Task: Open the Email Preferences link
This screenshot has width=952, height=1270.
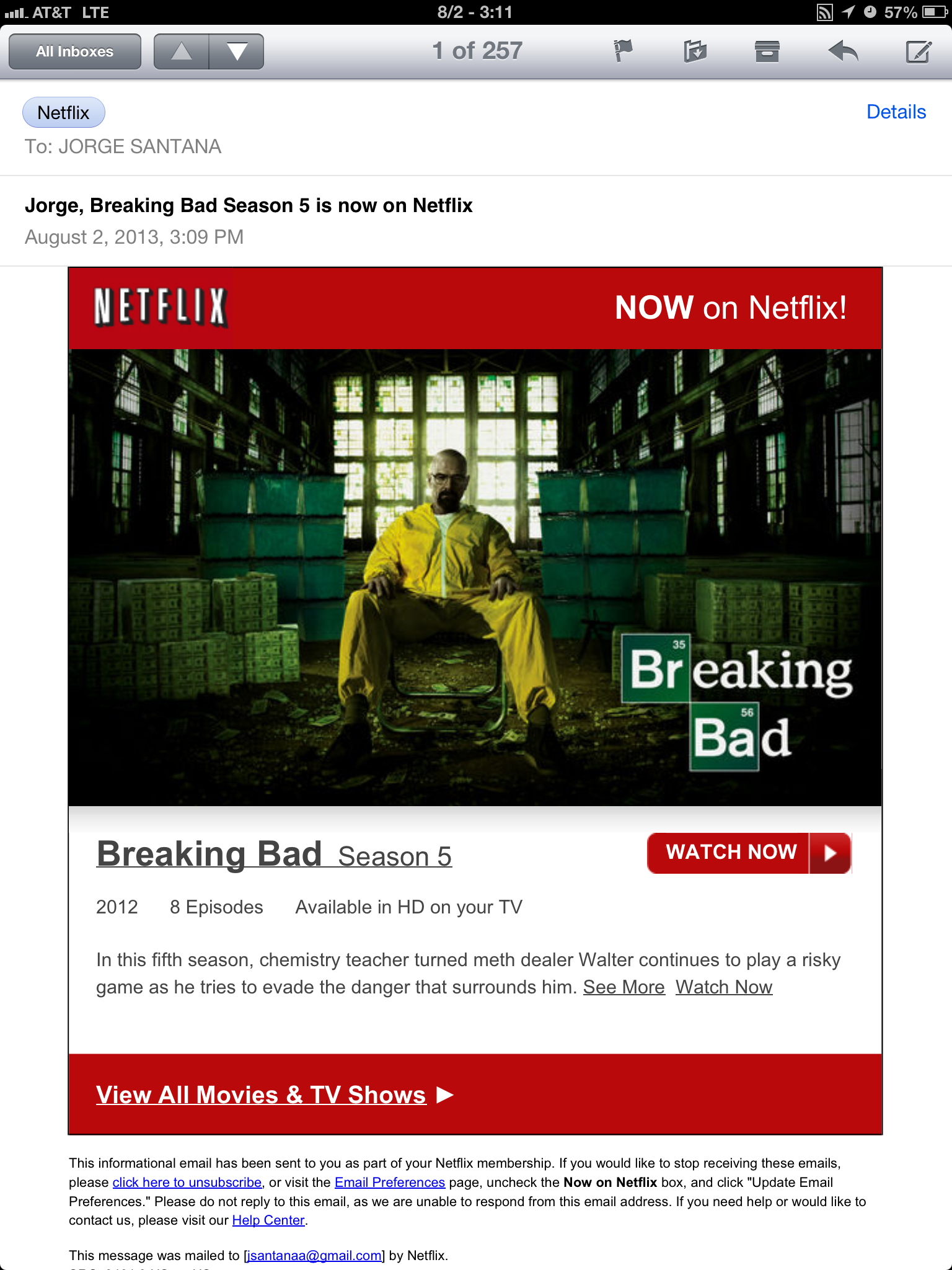Action: click(389, 1183)
